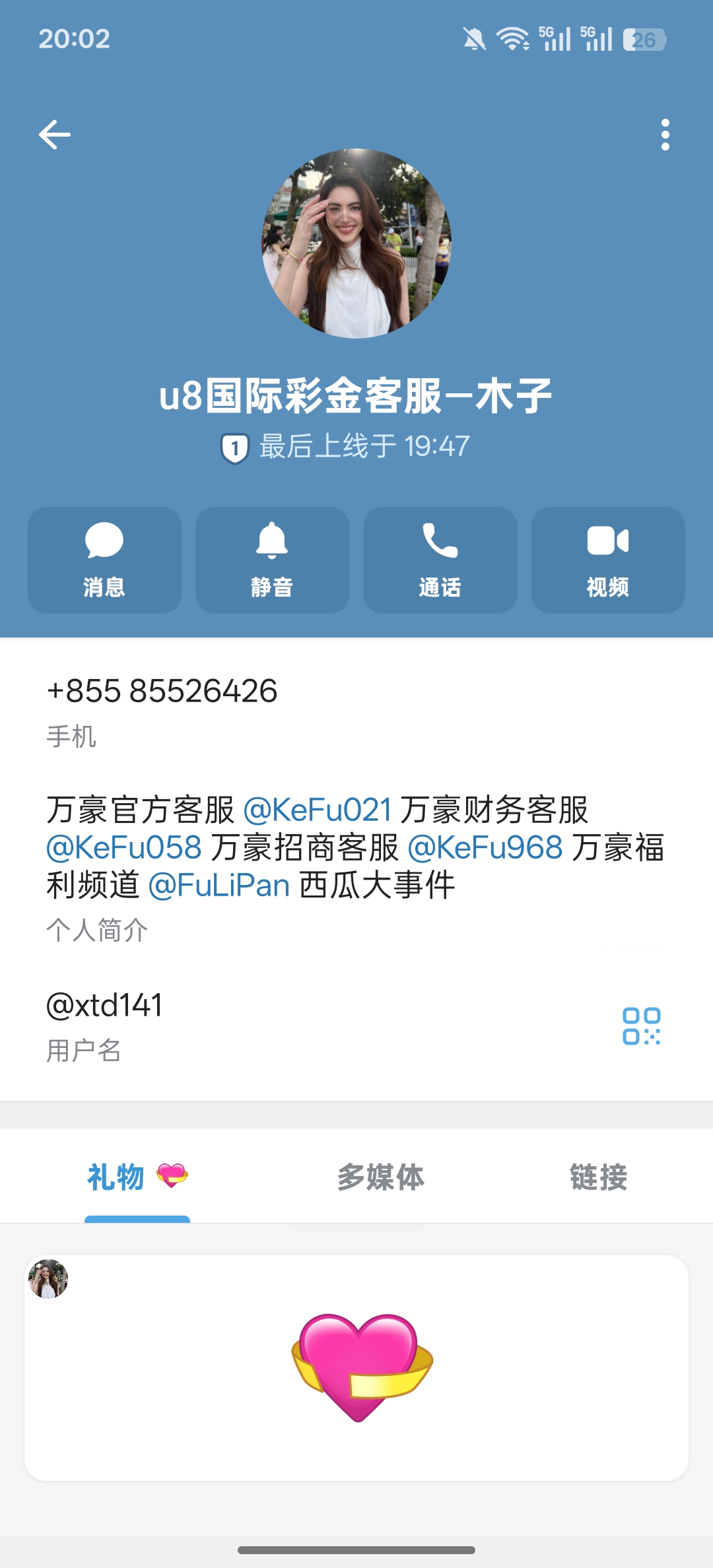Switch to the 多媒体 tab

tap(380, 1179)
